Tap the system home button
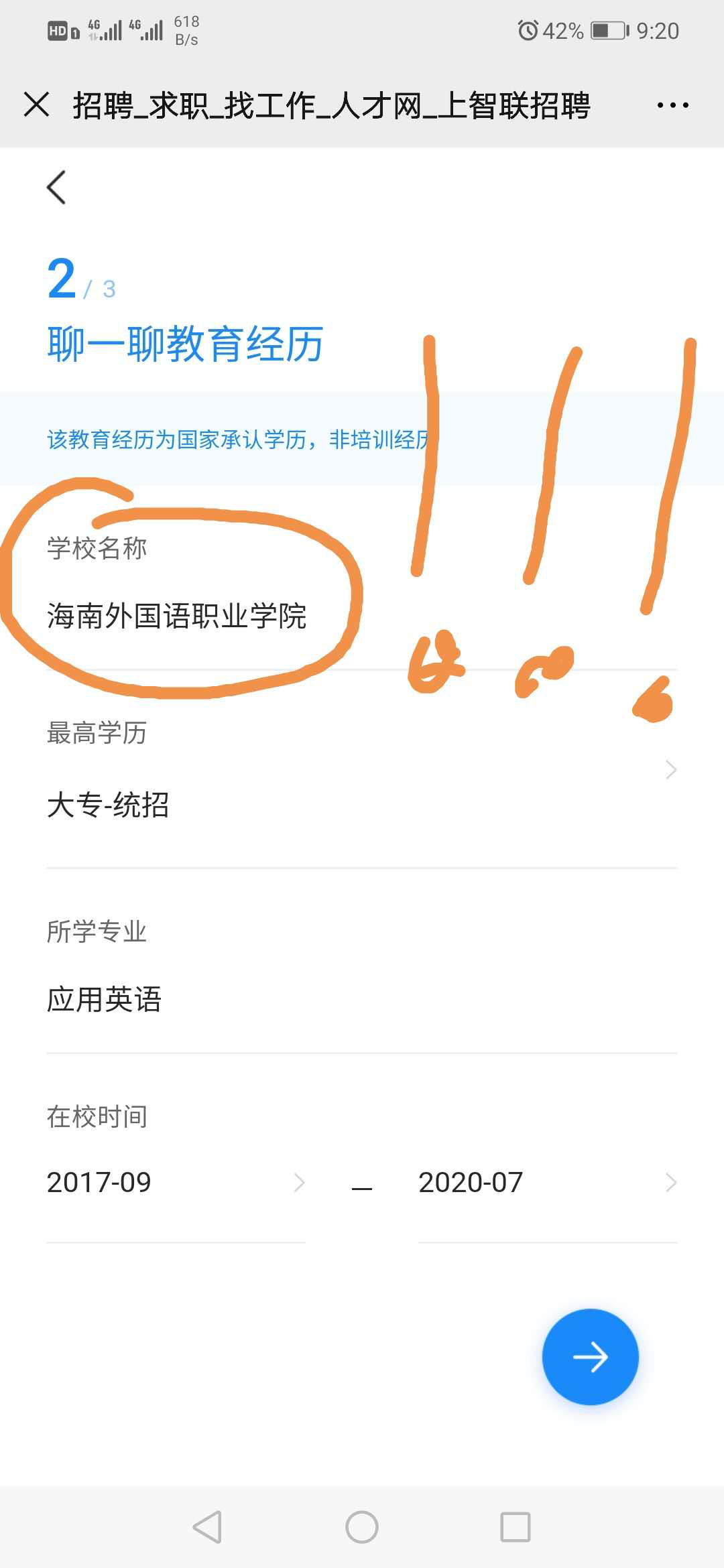724x1568 pixels. point(362,1527)
